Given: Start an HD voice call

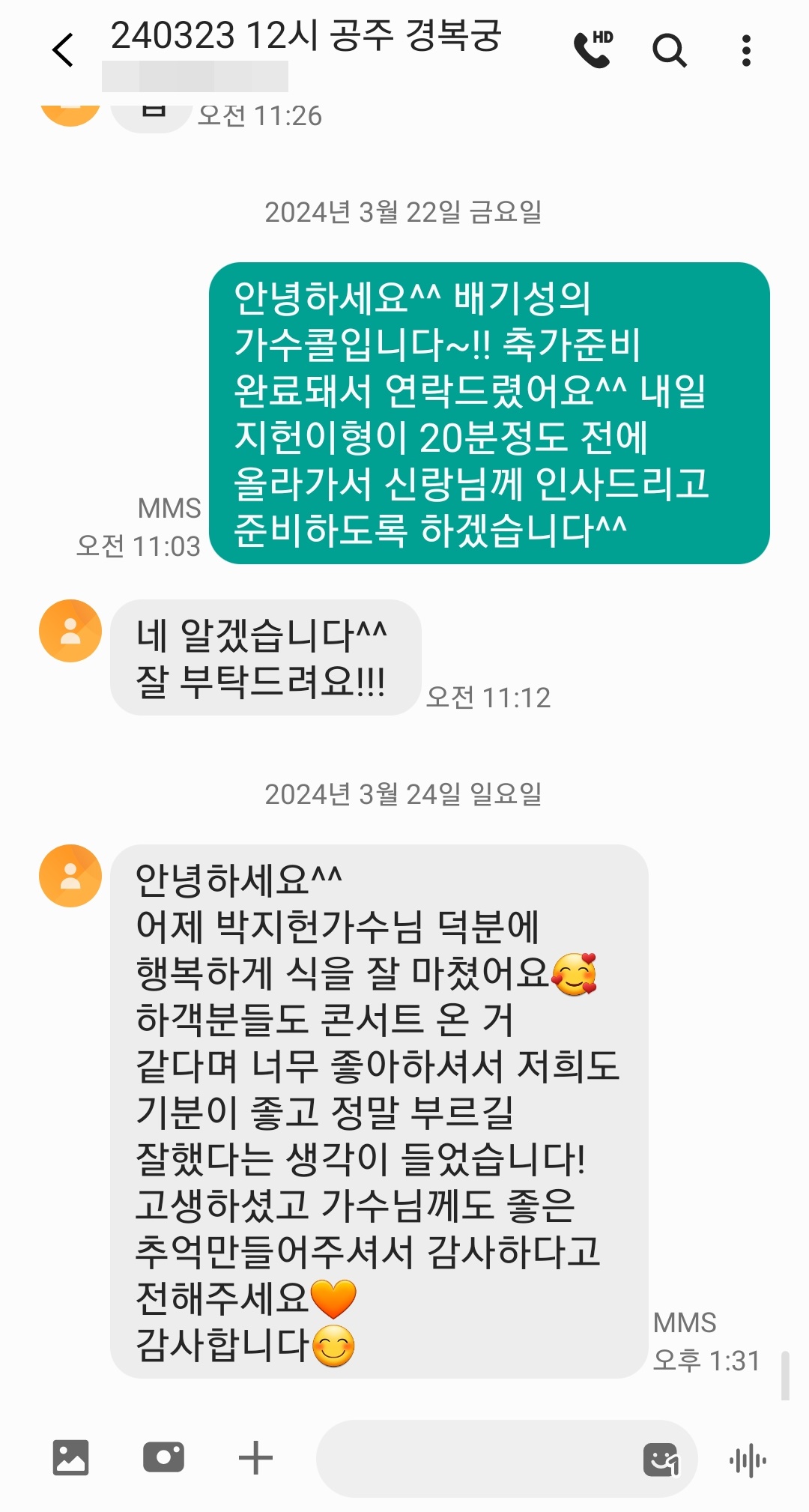Looking at the screenshot, I should (x=593, y=50).
